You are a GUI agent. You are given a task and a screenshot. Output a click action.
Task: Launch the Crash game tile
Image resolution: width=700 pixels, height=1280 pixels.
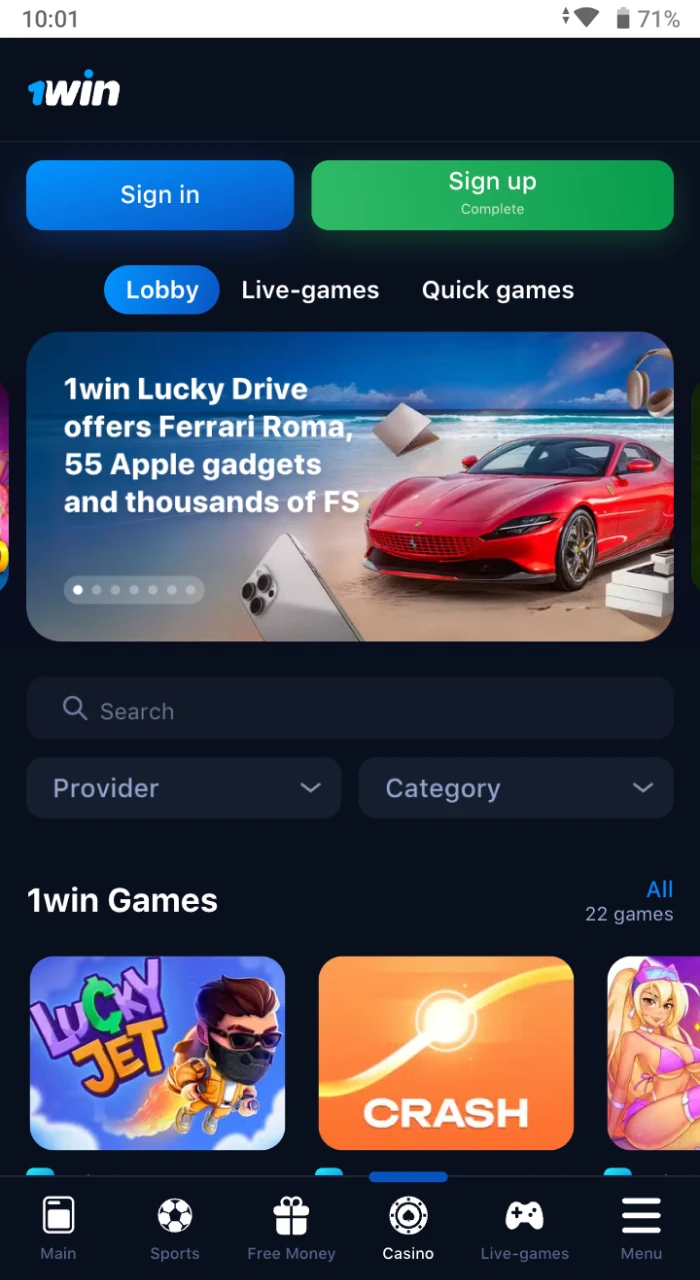tap(446, 1053)
